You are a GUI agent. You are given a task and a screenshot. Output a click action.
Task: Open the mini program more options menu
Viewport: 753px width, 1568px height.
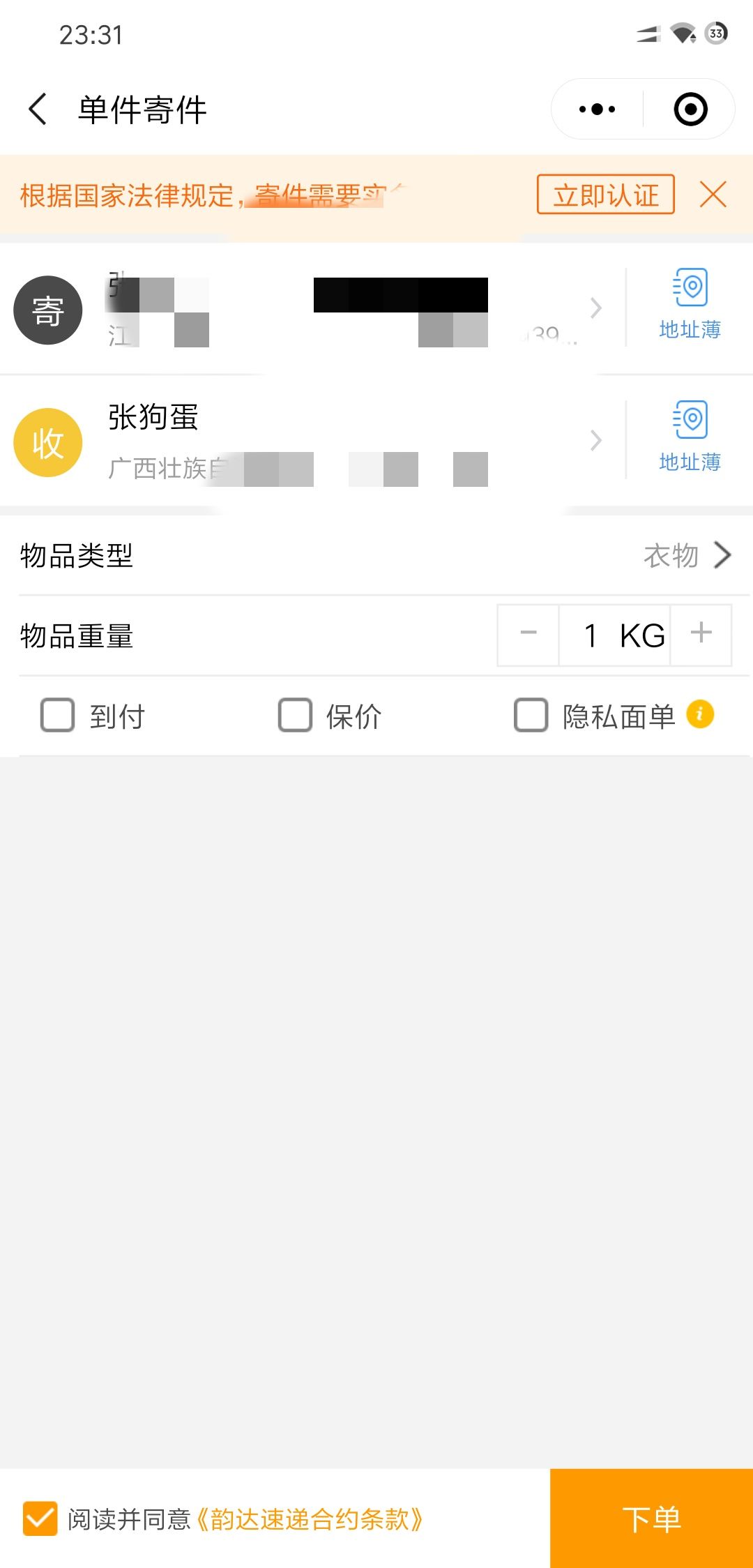pos(598,110)
